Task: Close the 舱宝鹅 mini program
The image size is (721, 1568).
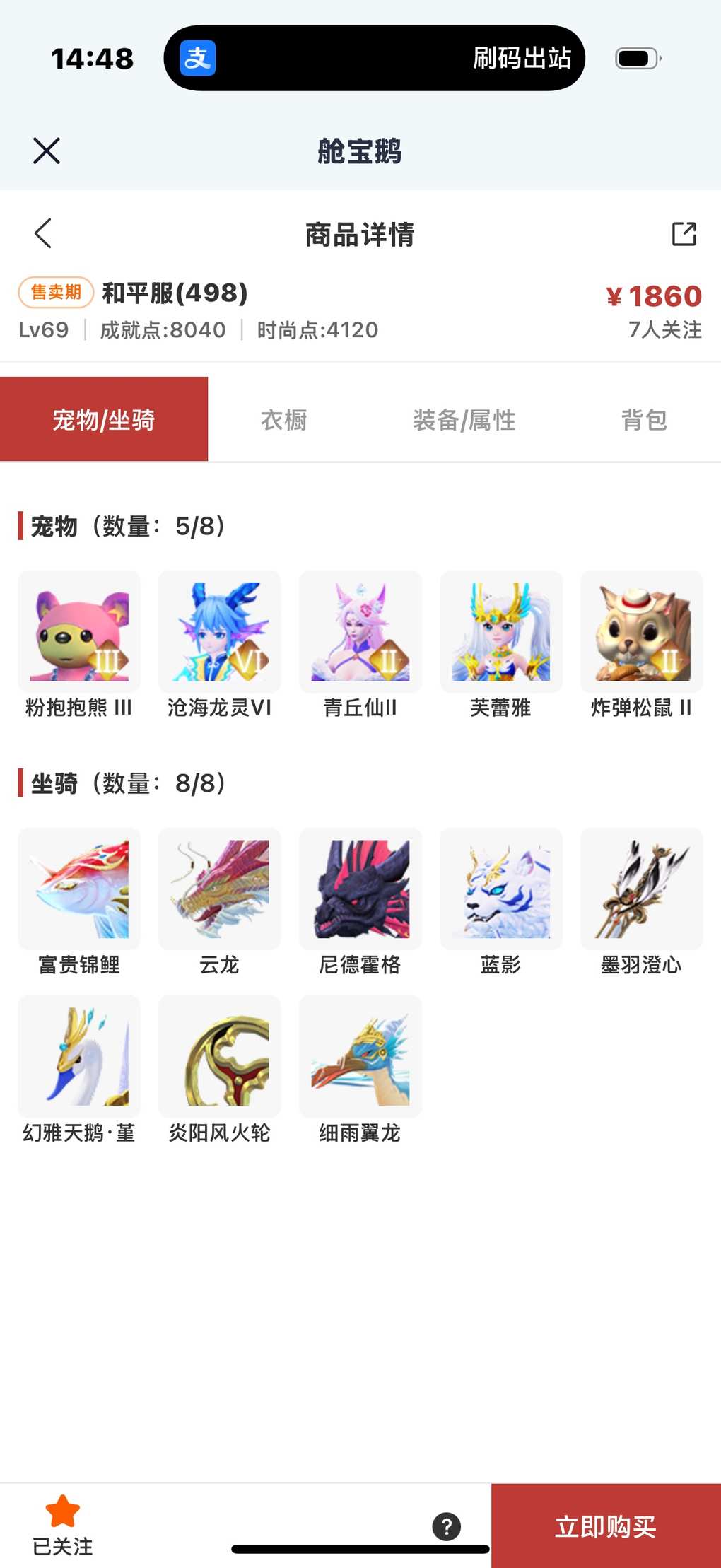Action: (x=47, y=151)
